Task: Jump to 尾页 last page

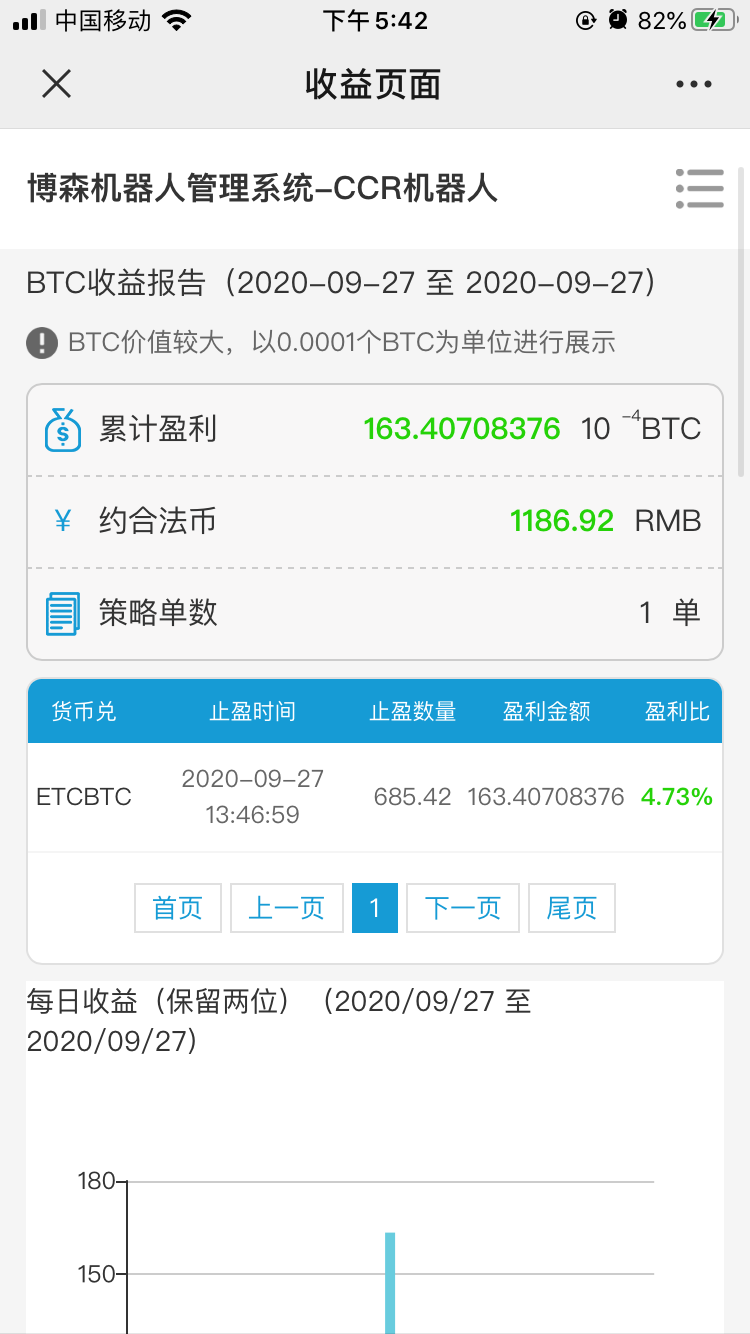Action: point(571,908)
